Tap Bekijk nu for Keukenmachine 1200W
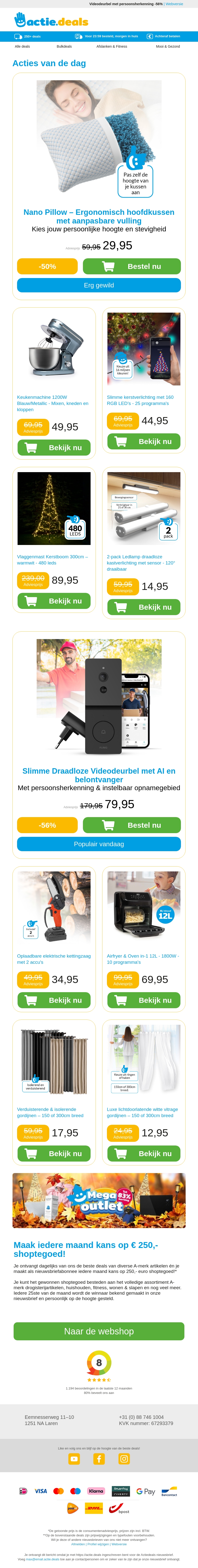Viewport: 198px width, 1568px height. [x=54, y=447]
